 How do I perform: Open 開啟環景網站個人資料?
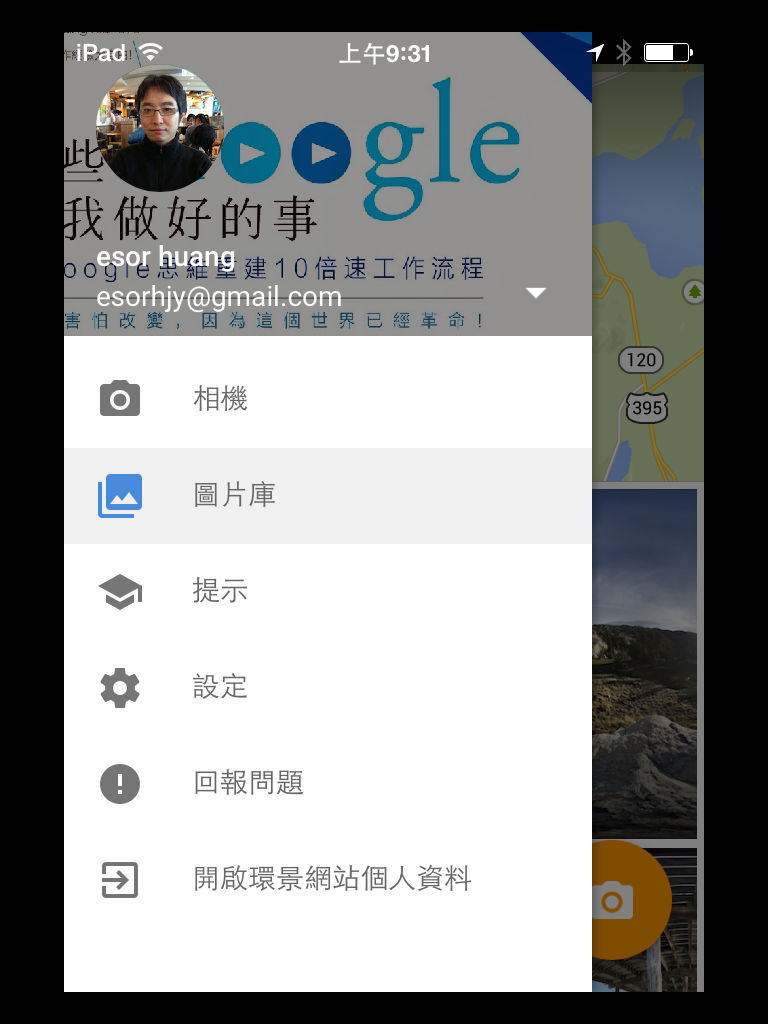coord(330,880)
